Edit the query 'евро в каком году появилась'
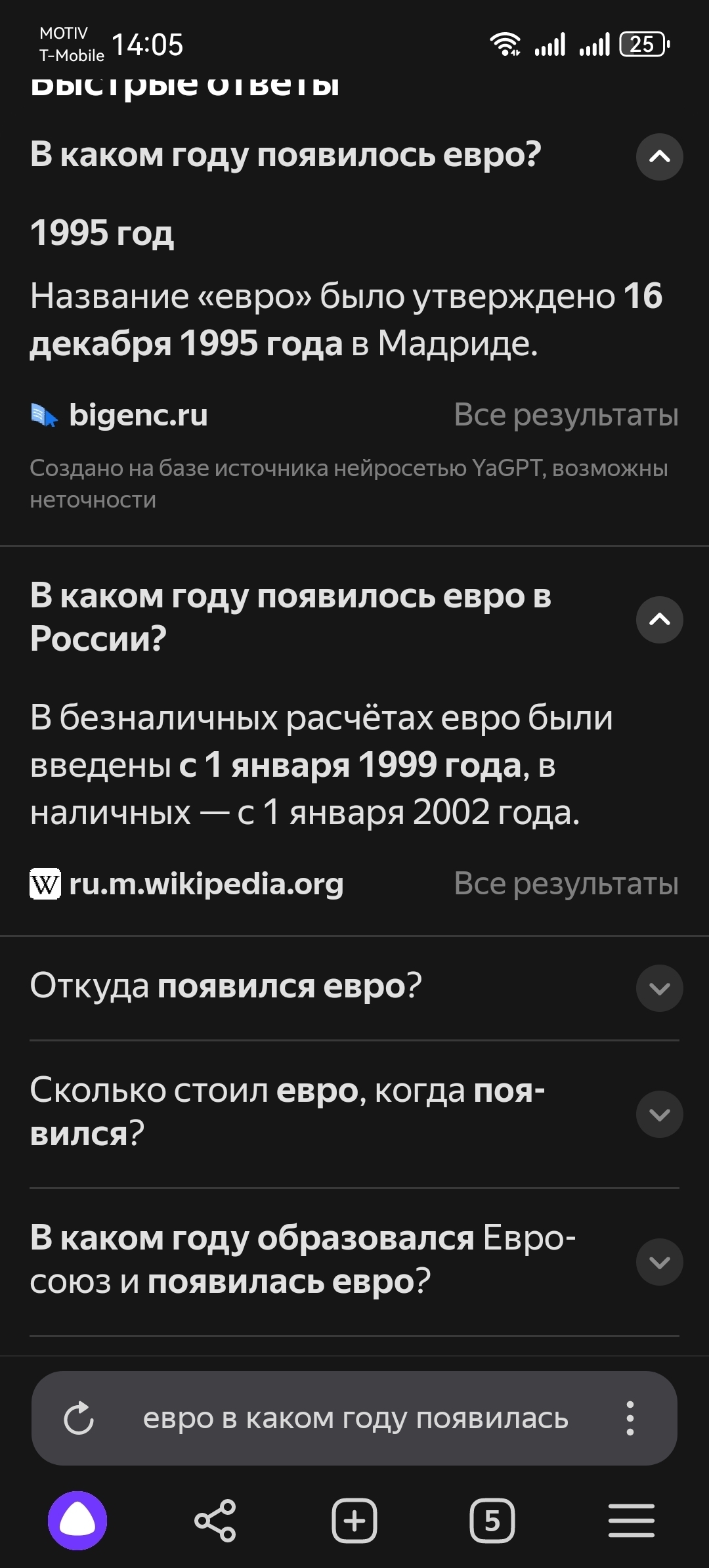The height and width of the screenshot is (1568, 709). (355, 1418)
